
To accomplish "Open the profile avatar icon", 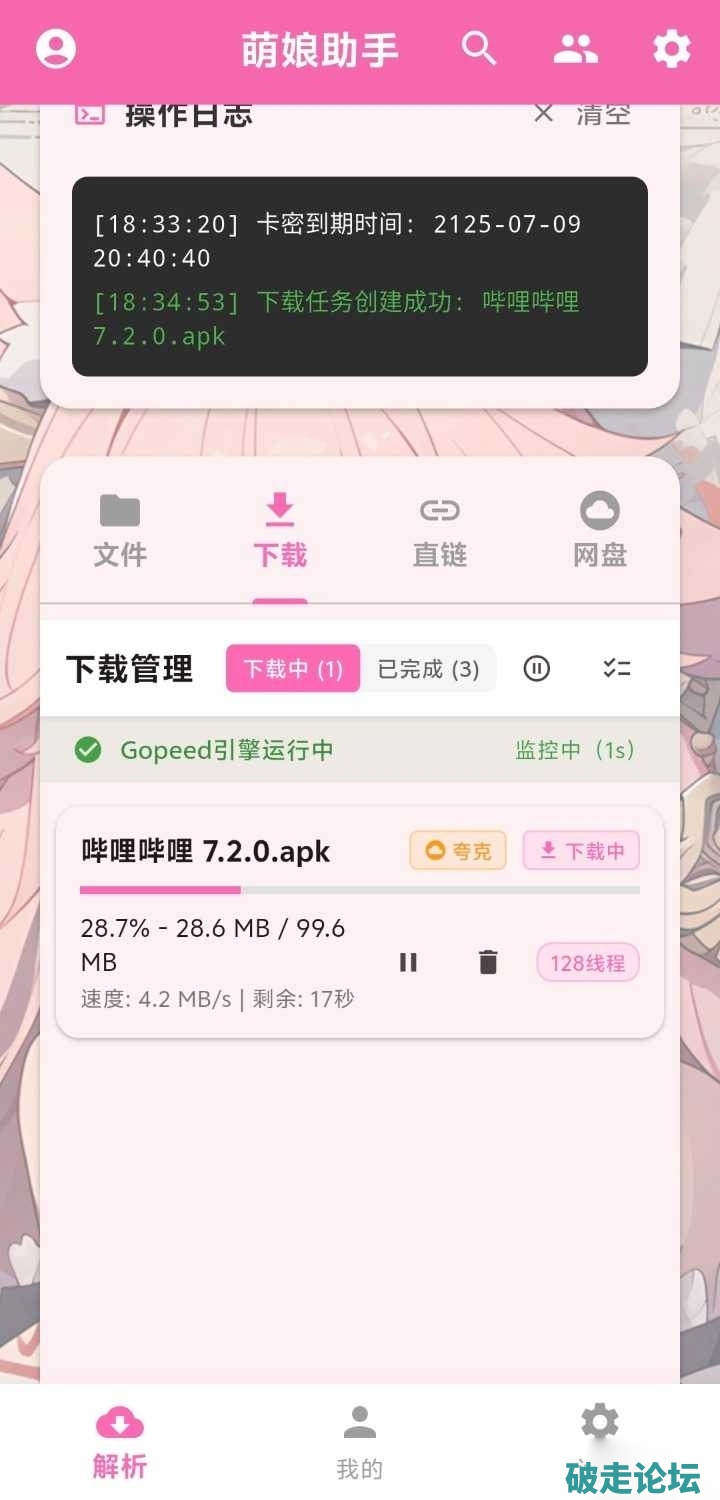I will pos(56,48).
